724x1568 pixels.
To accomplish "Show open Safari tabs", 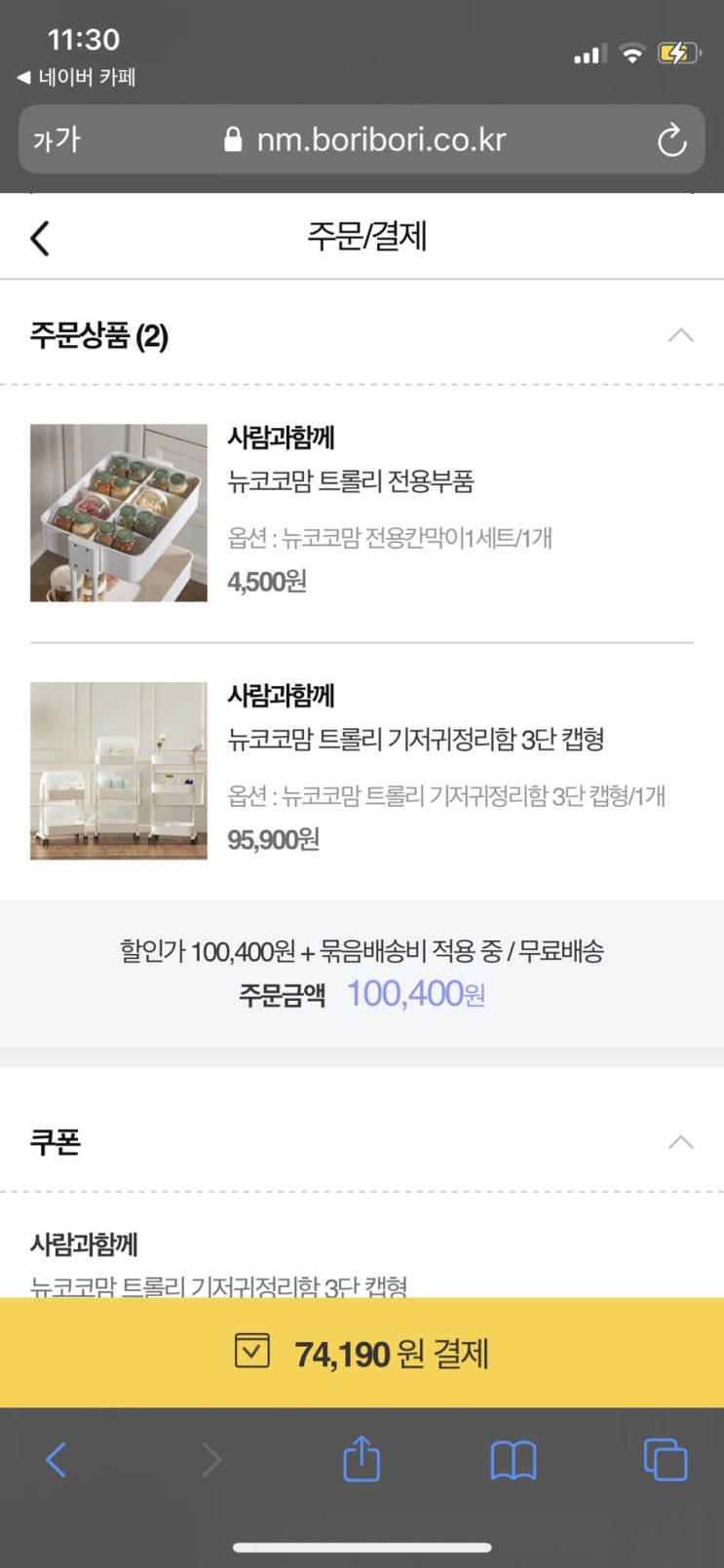I will click(666, 1460).
